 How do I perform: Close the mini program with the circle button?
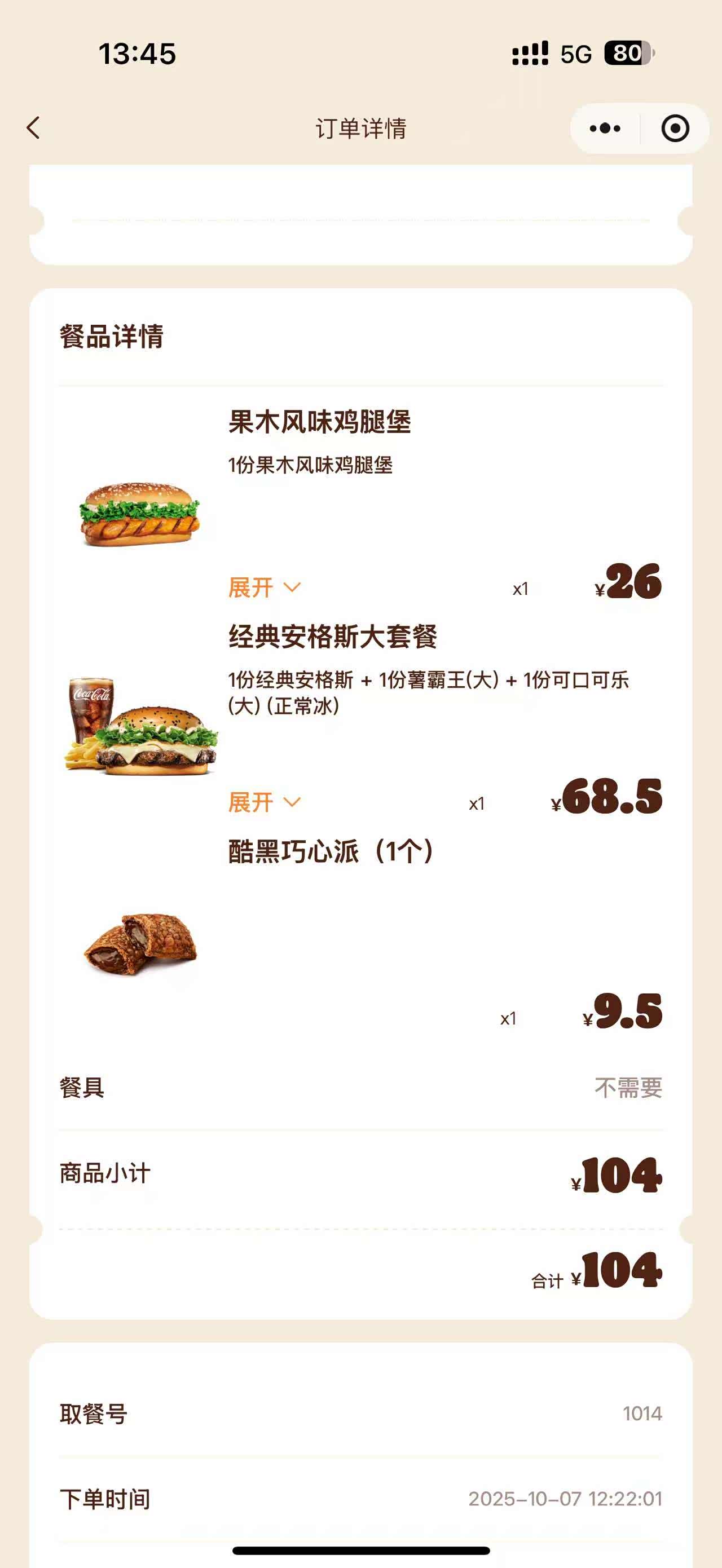click(675, 129)
